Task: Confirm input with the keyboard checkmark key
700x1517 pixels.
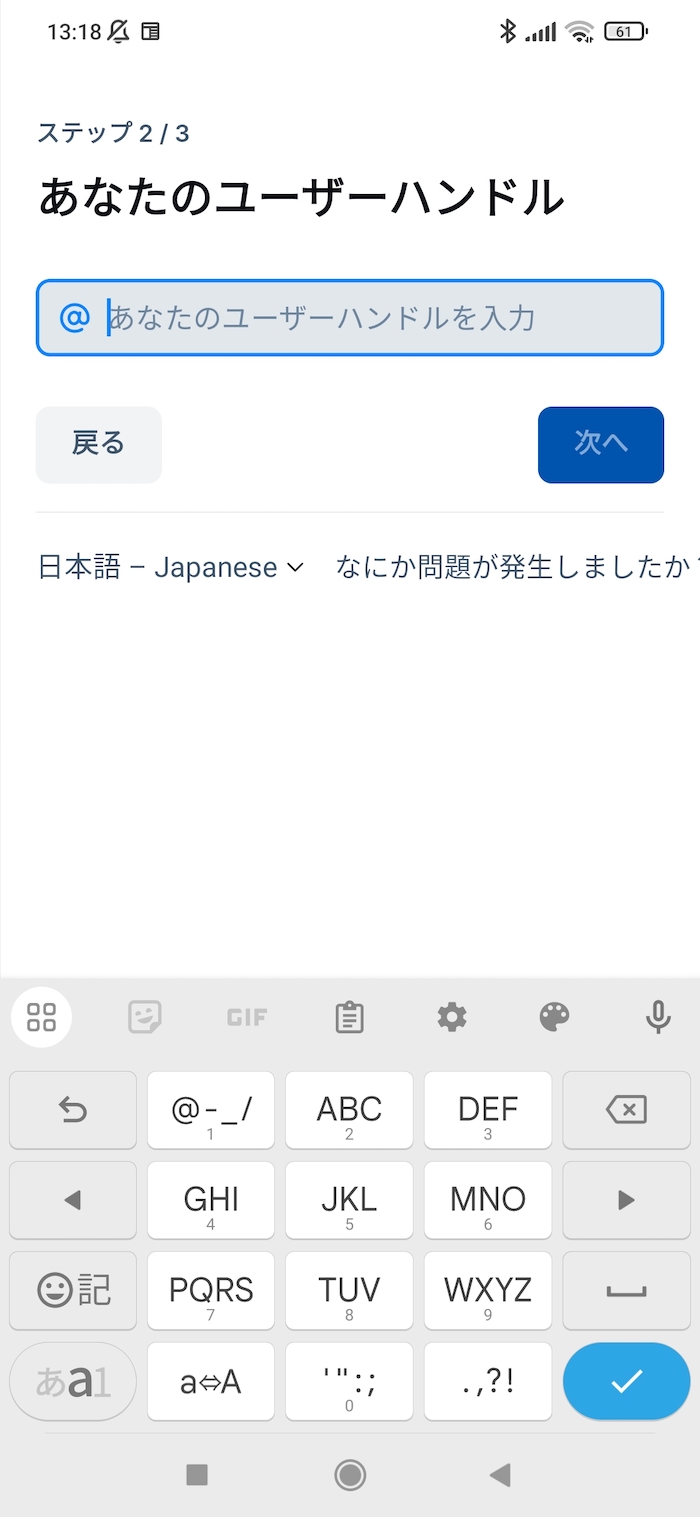Action: (x=626, y=1381)
